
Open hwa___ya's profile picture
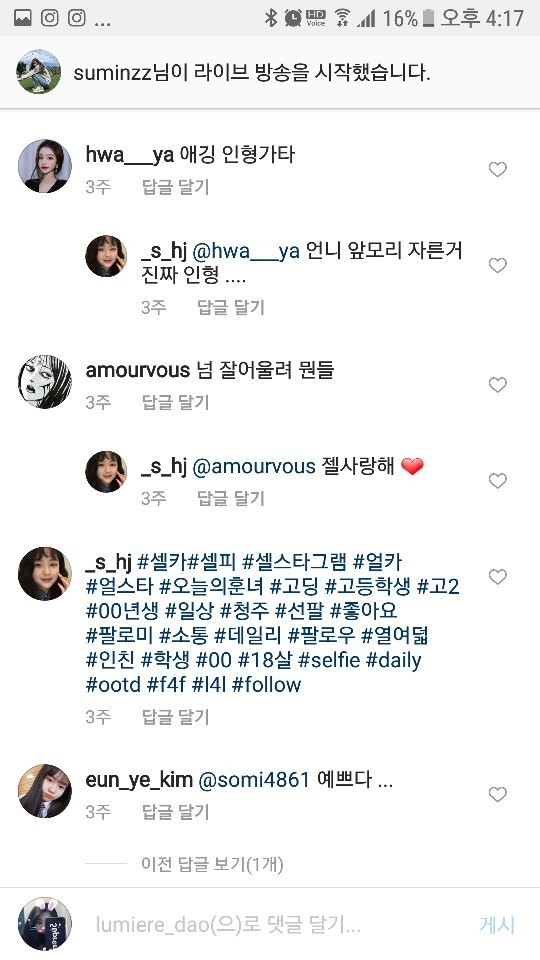pos(45,166)
